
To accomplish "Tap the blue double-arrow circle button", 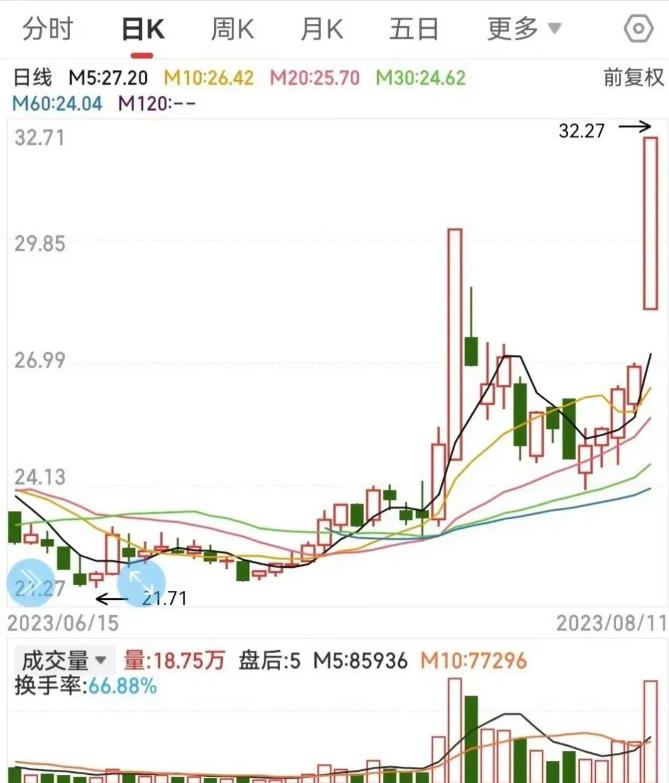I will coord(29,582).
